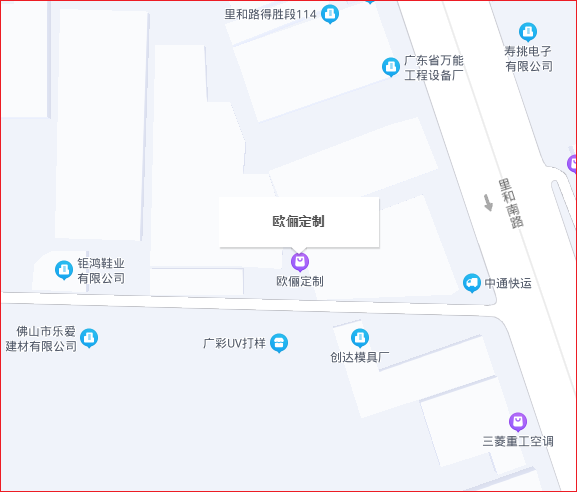
Task: Open the 里和路得胜段114 marker
Action: point(330,14)
